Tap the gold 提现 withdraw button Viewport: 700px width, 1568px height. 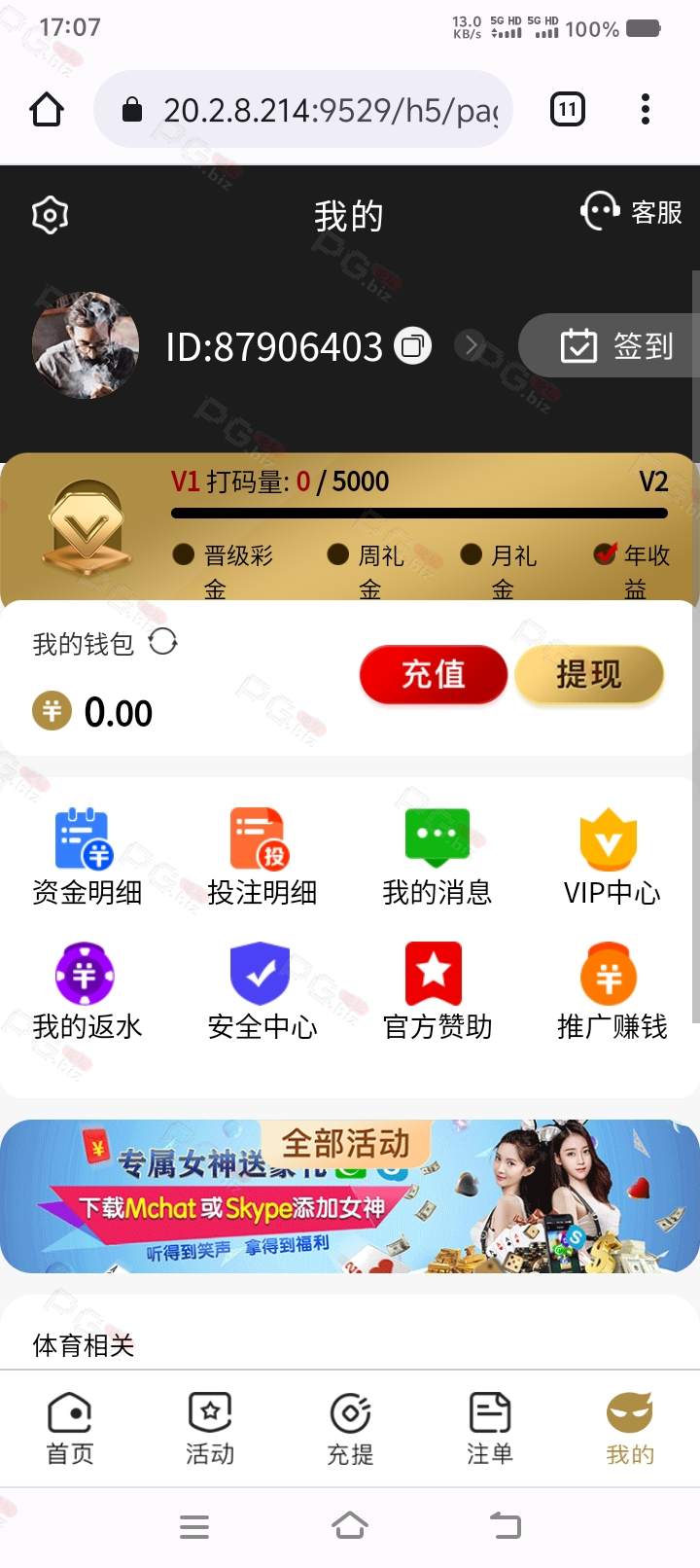(589, 674)
